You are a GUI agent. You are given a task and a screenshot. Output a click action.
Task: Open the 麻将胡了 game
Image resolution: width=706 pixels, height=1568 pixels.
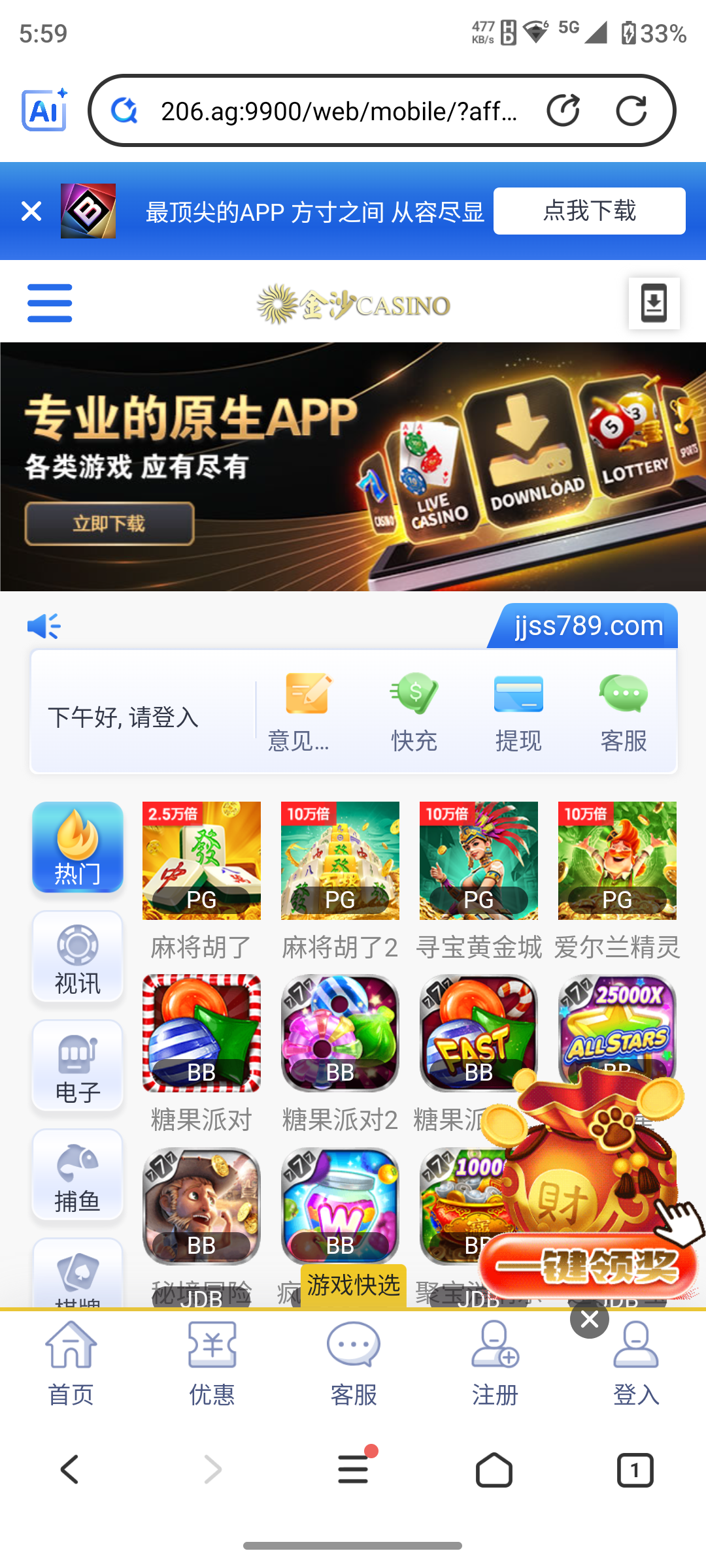(201, 861)
